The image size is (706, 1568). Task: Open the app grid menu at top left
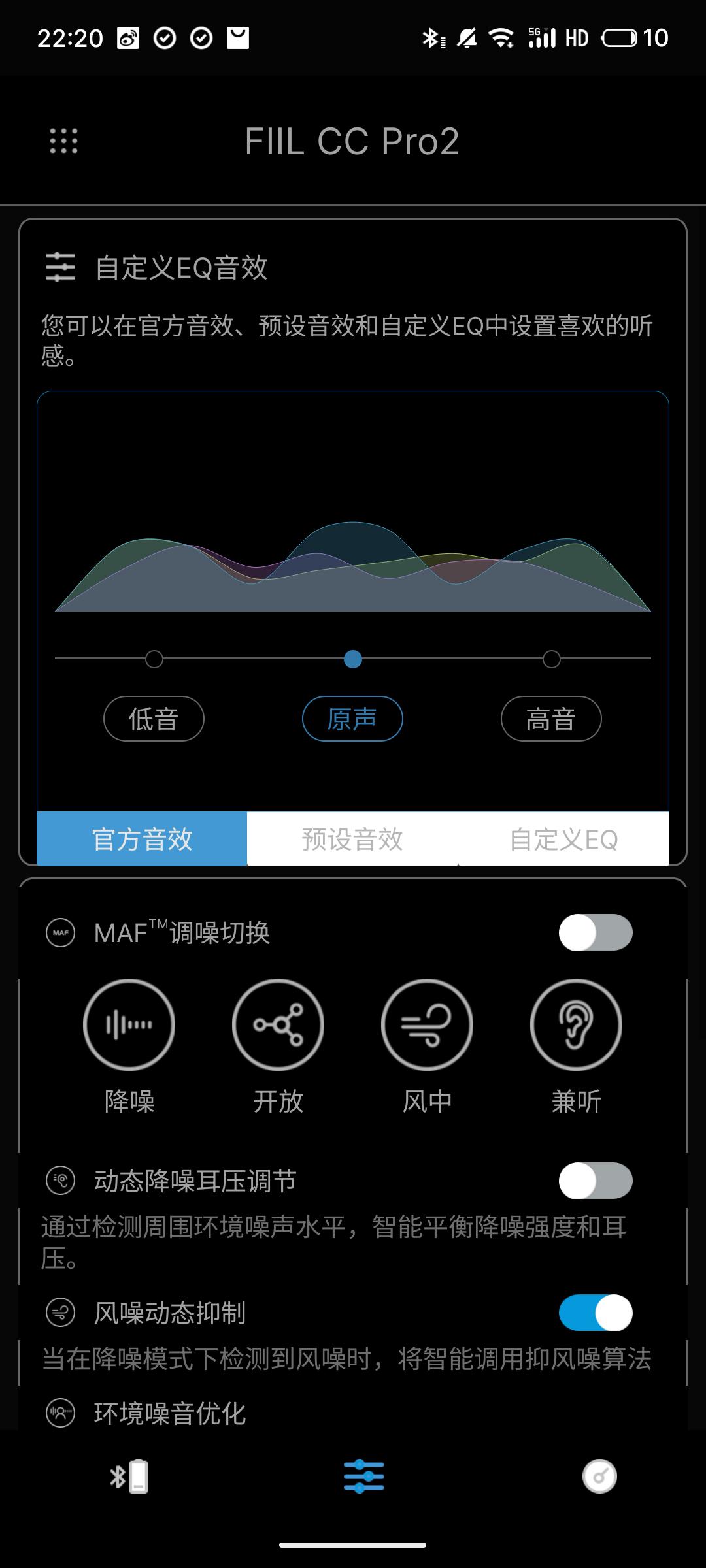point(63,140)
